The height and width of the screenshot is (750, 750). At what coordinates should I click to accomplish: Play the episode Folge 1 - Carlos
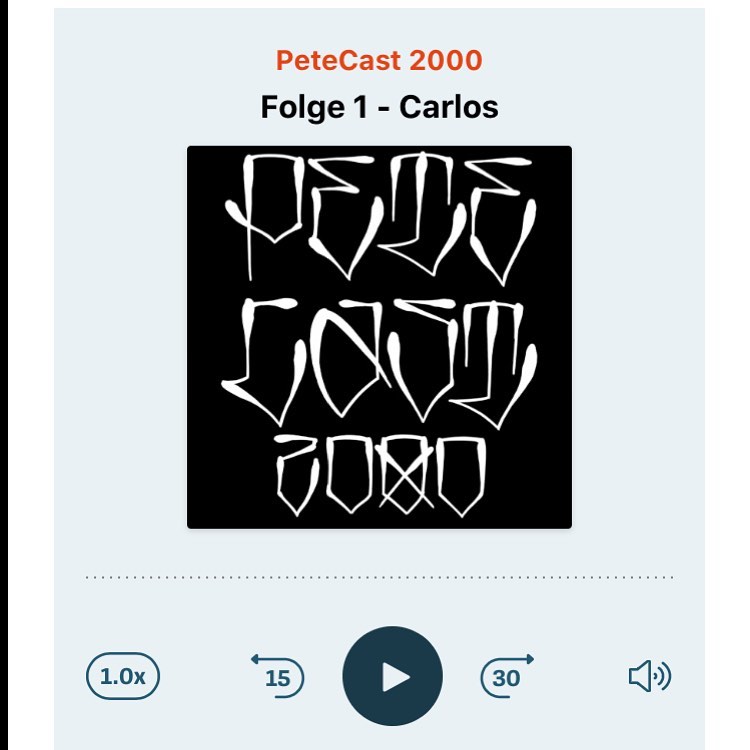coord(392,677)
